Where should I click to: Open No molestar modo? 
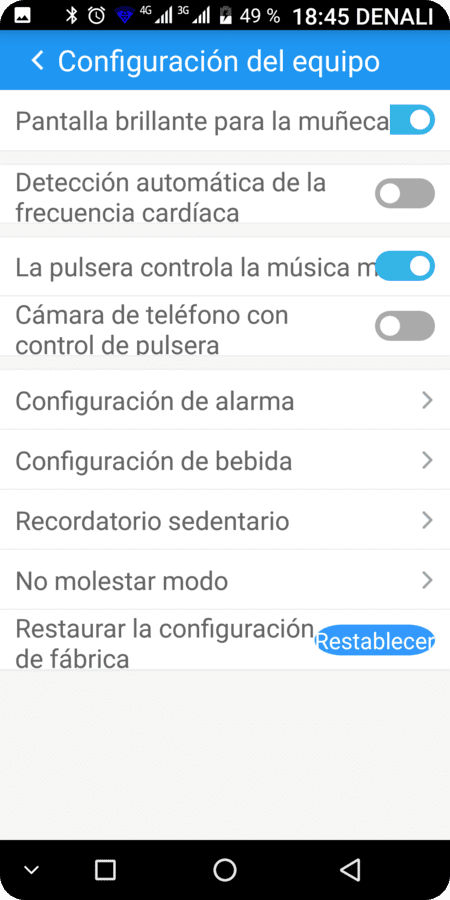(x=225, y=581)
